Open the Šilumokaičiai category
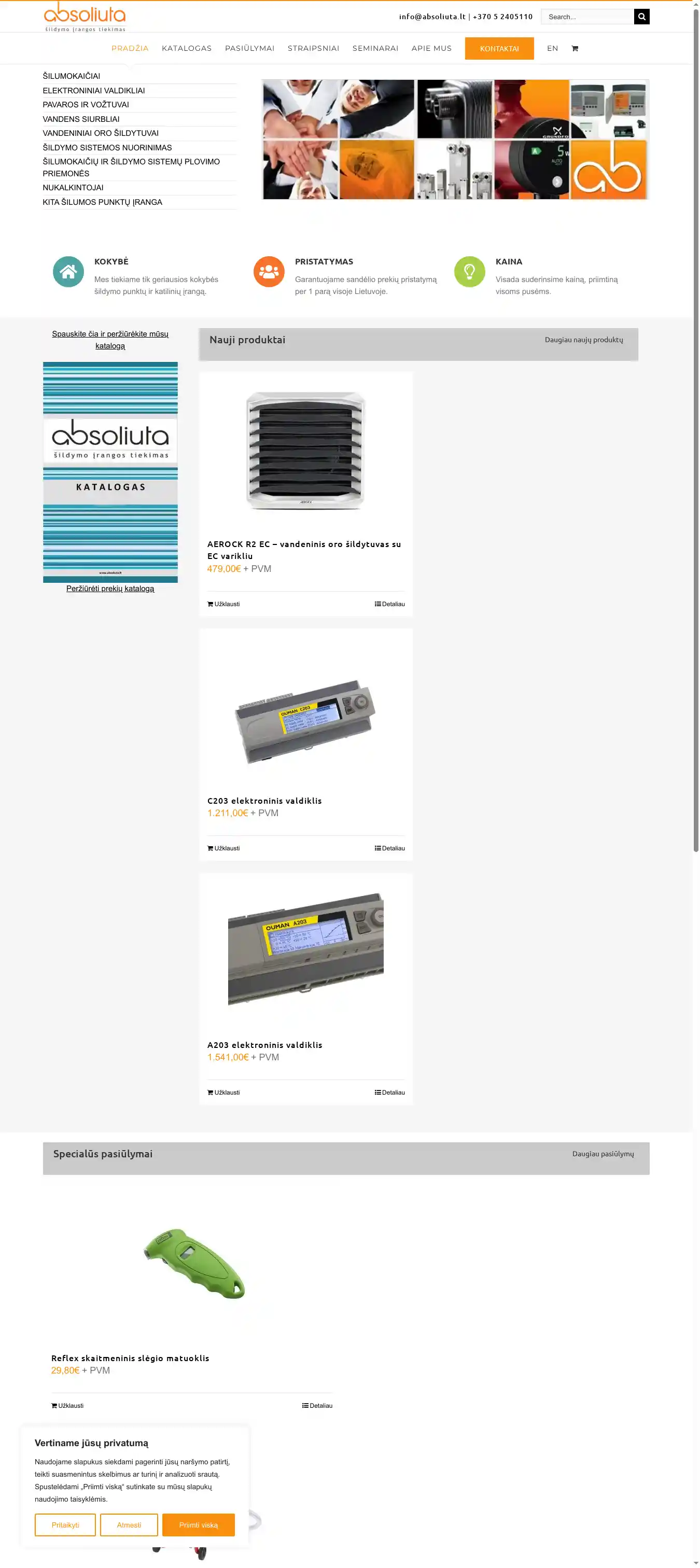Viewport: 700px width, 1568px height. tap(71, 76)
